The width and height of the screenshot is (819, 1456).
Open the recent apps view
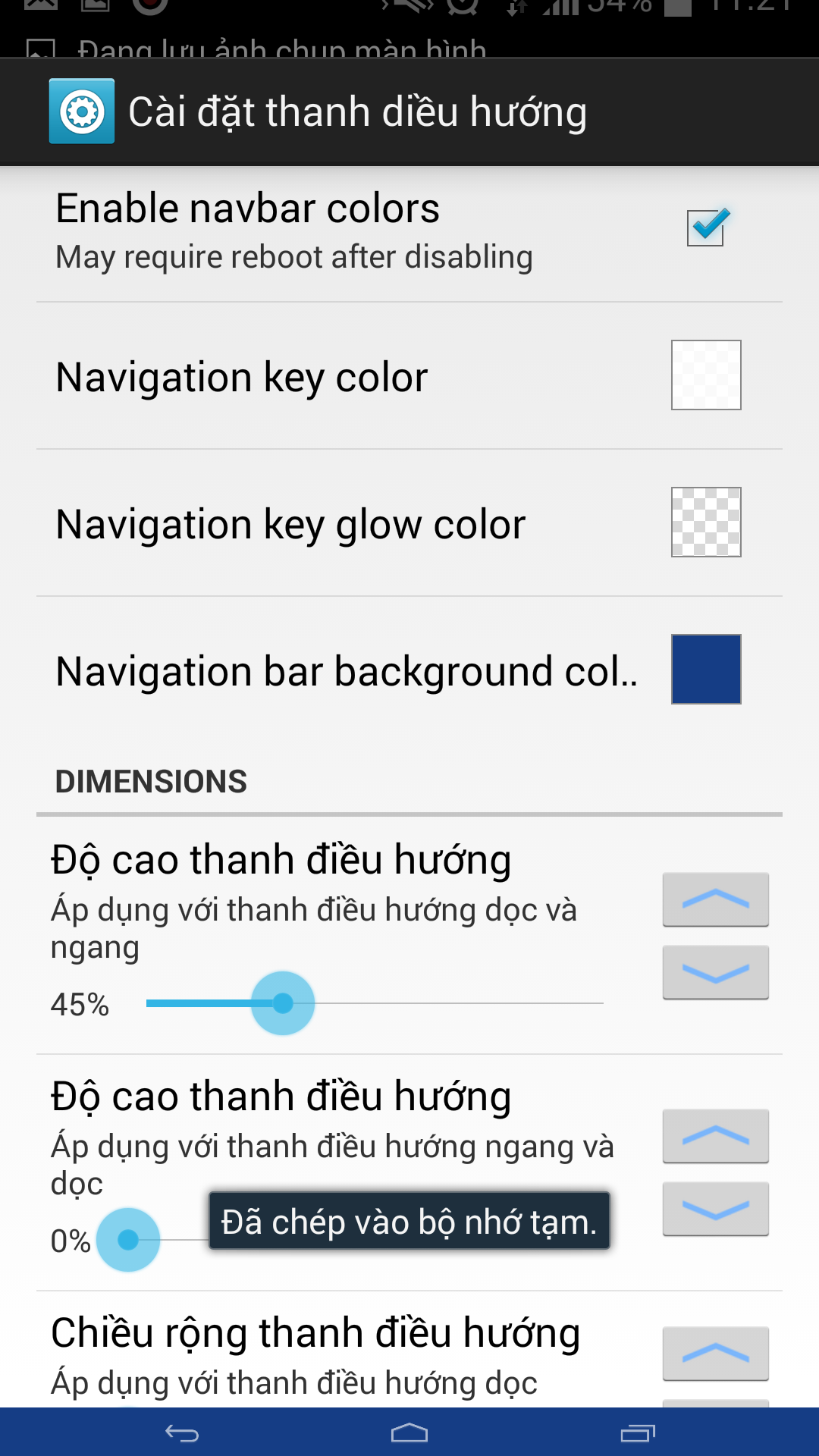click(638, 1432)
